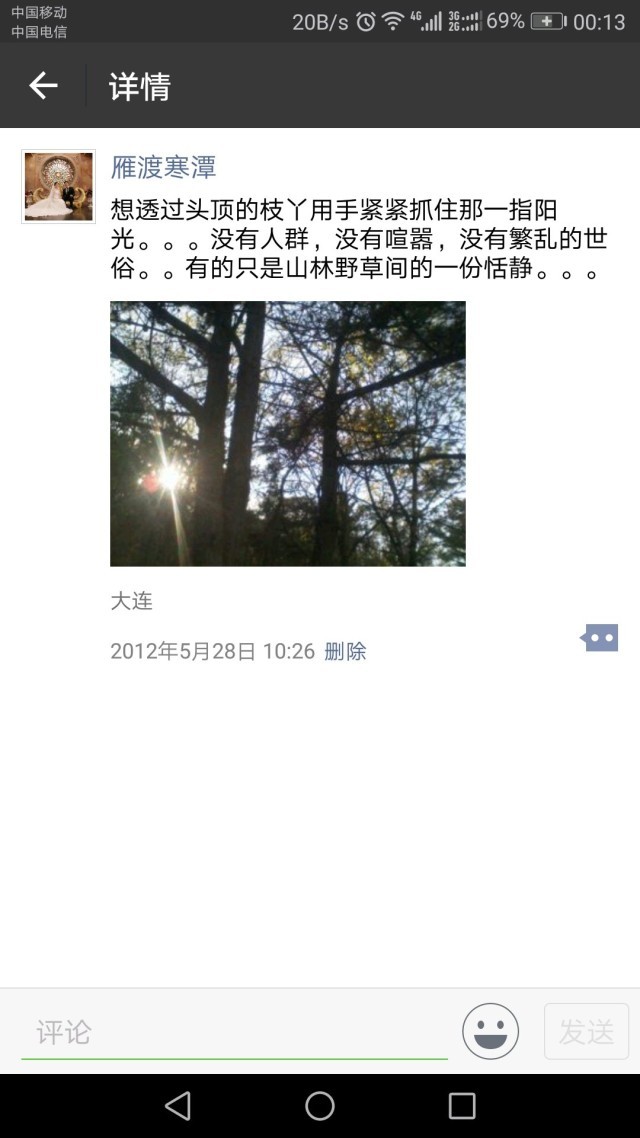The height and width of the screenshot is (1138, 640).
Task: Go back from the 详情 page
Action: (43, 86)
